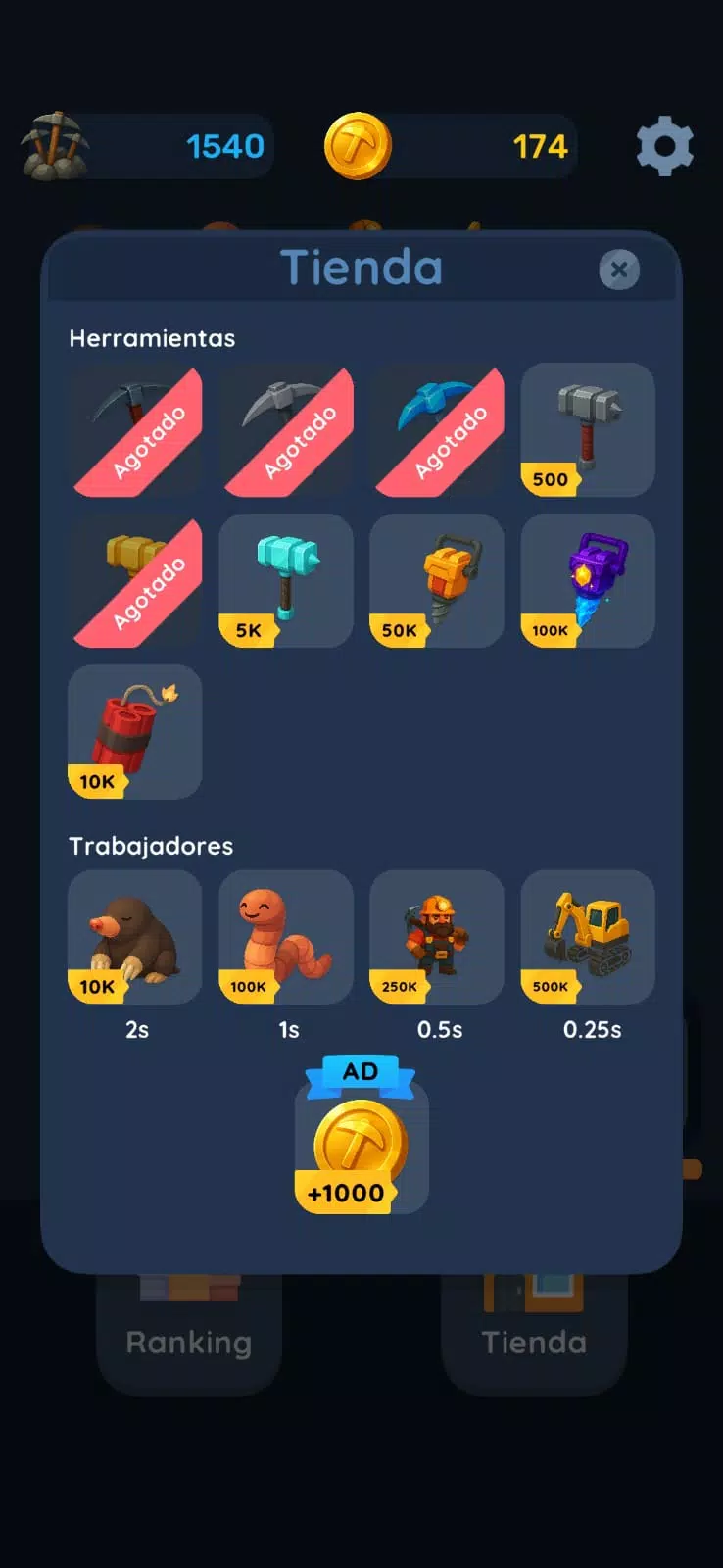
Task: Hire the miner worker for 250K
Action: pos(437,937)
